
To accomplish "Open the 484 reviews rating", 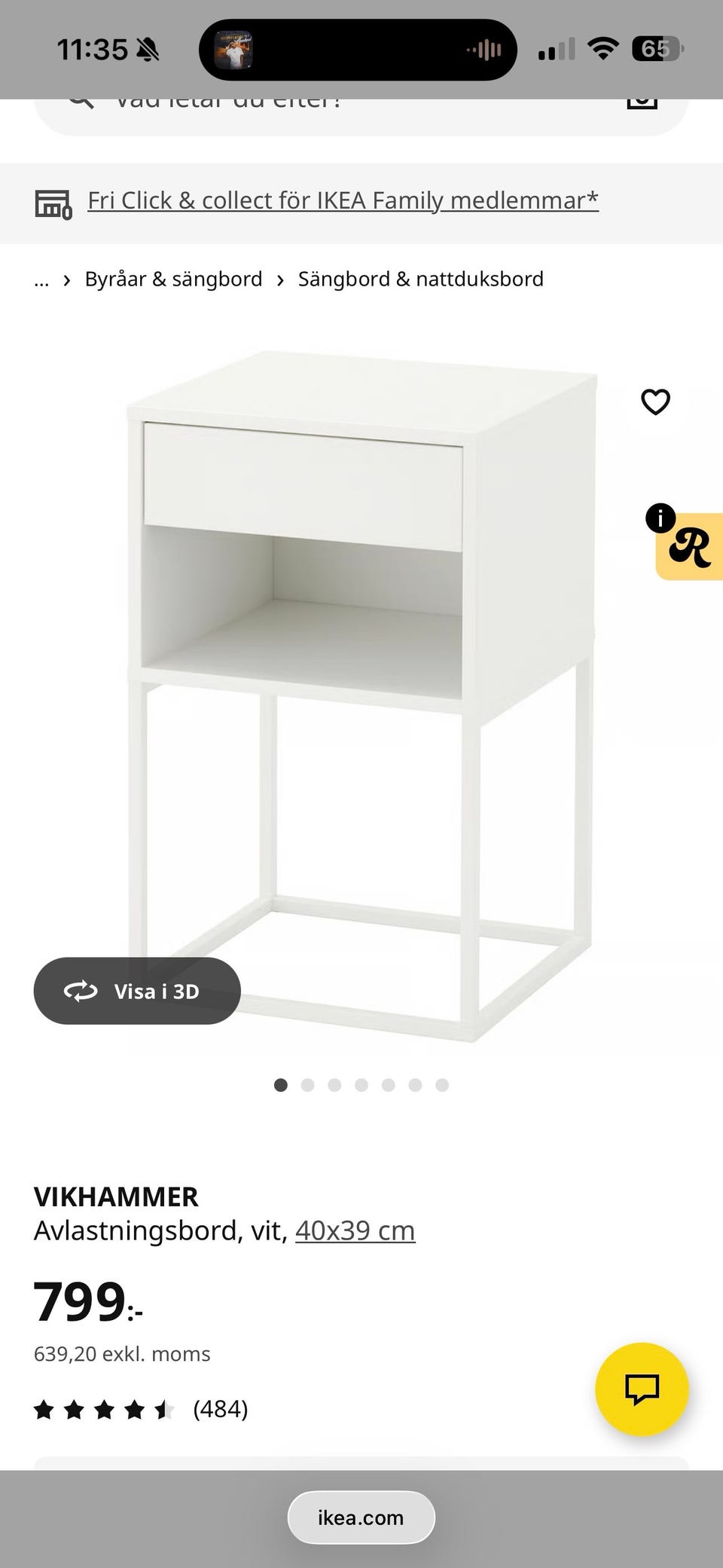I will pos(141,1409).
